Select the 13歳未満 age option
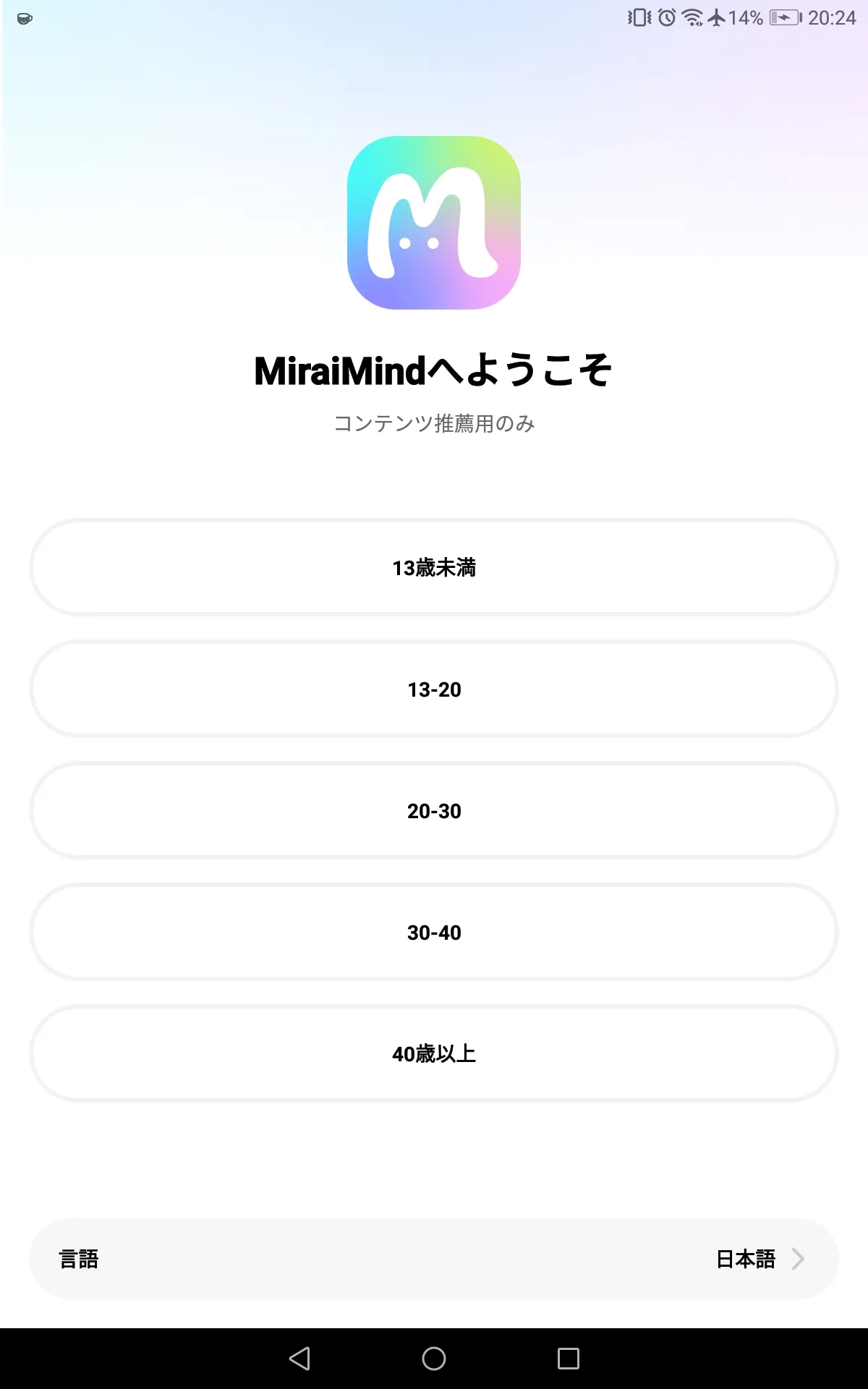Viewport: 868px width, 1389px height. [x=434, y=568]
